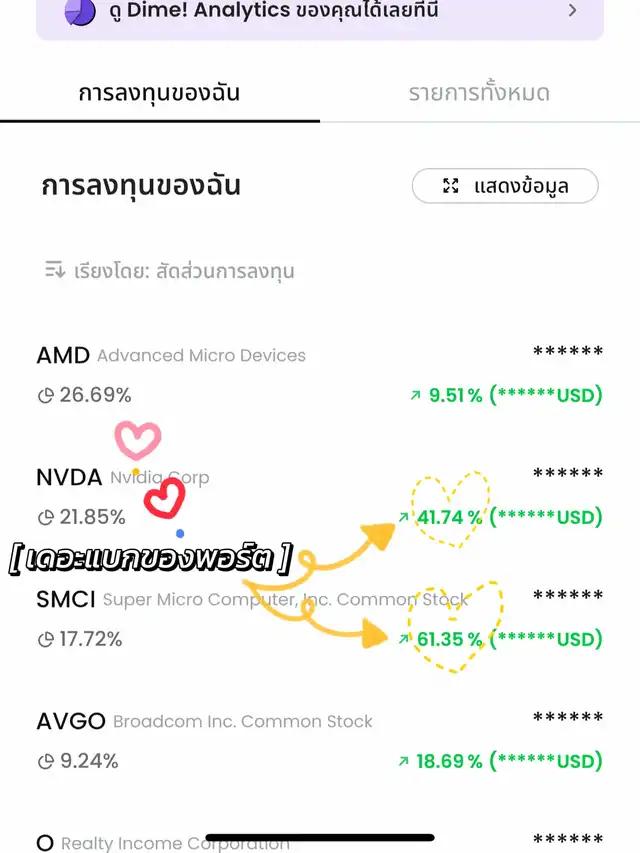Switch to the การลงทุนของฉัน tab
The image size is (640, 853).
click(160, 94)
